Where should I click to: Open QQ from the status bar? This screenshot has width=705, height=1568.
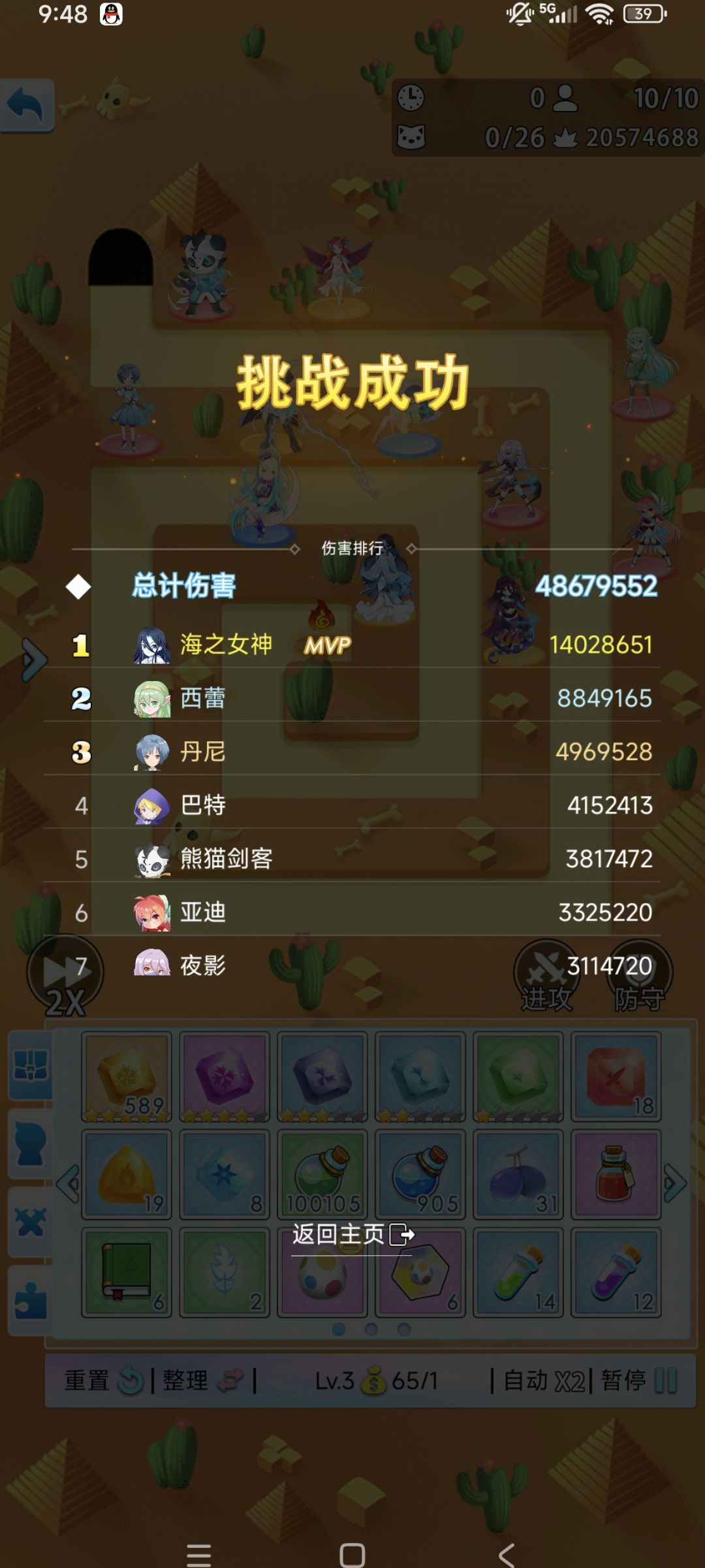[x=110, y=14]
